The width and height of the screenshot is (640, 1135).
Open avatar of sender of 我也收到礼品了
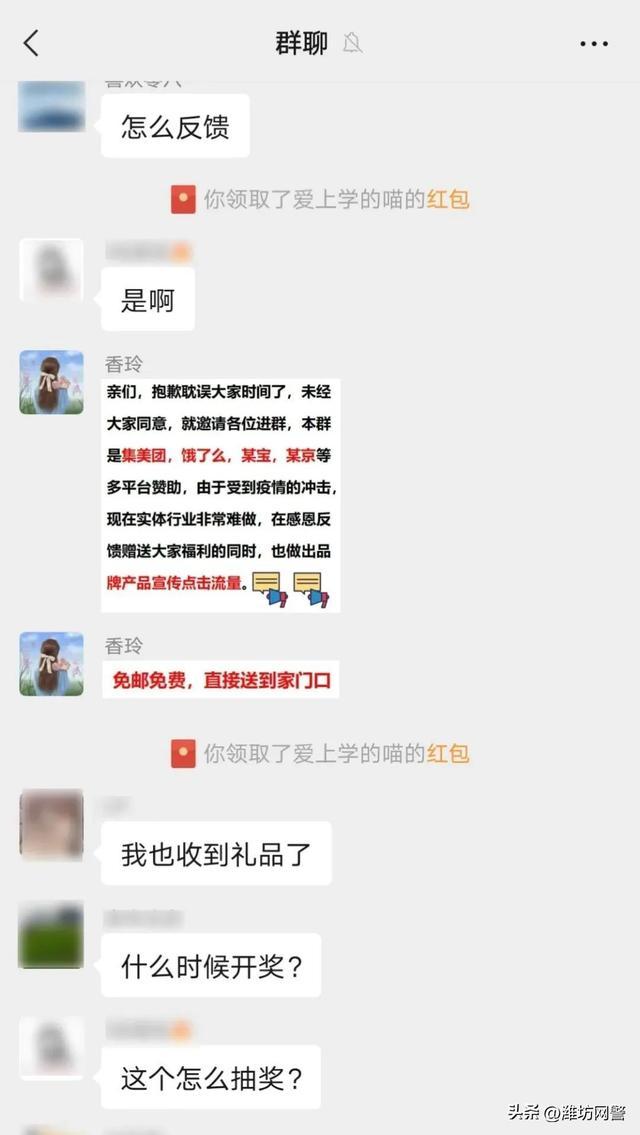point(52,824)
